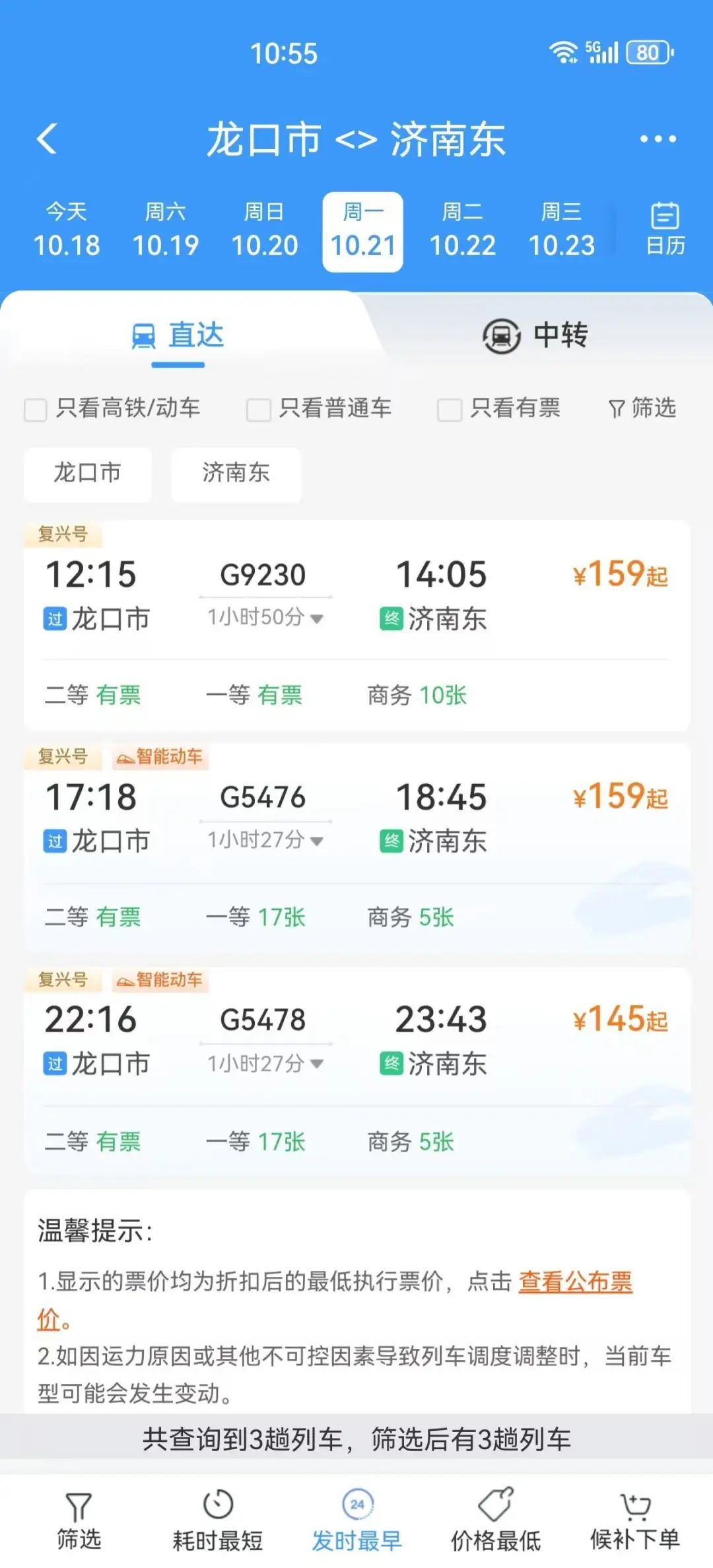This screenshot has width=713, height=1568.
Task: Tap the 龙口市 station chip
Action: [86, 474]
